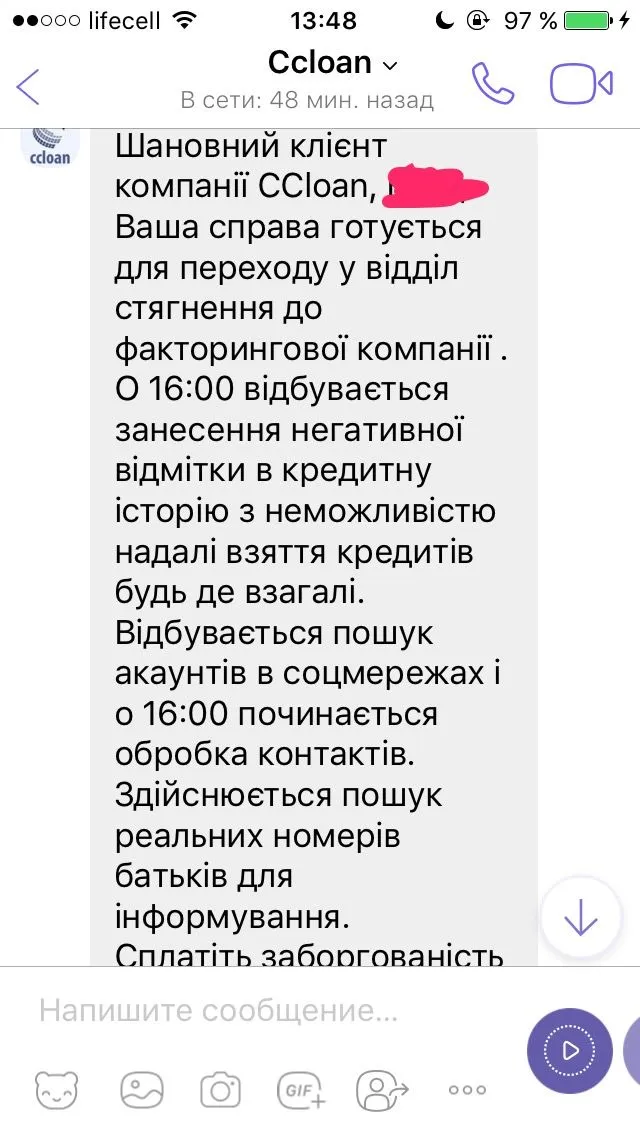Attach a photo from the gallery

click(x=140, y=1089)
